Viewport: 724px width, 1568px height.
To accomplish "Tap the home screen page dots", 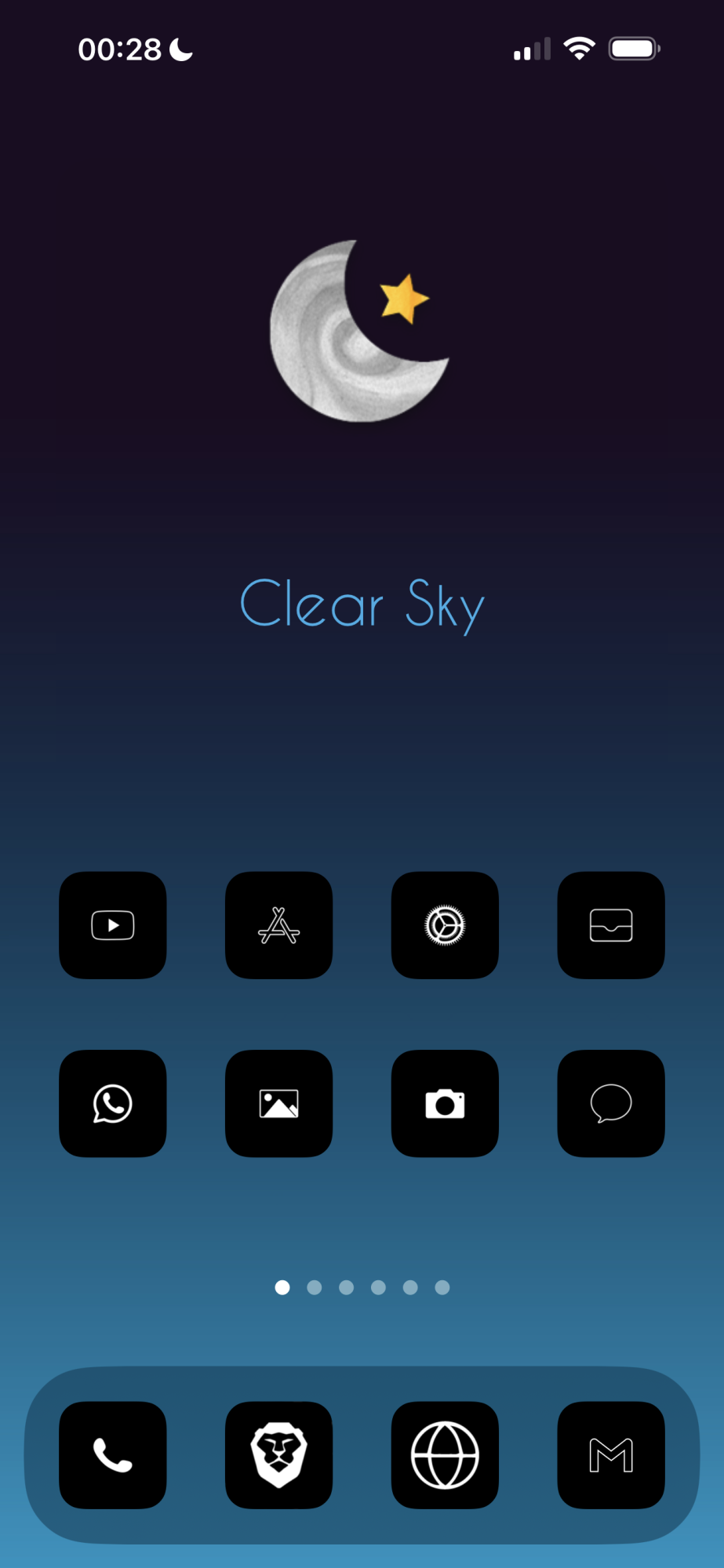I will pos(362,1287).
